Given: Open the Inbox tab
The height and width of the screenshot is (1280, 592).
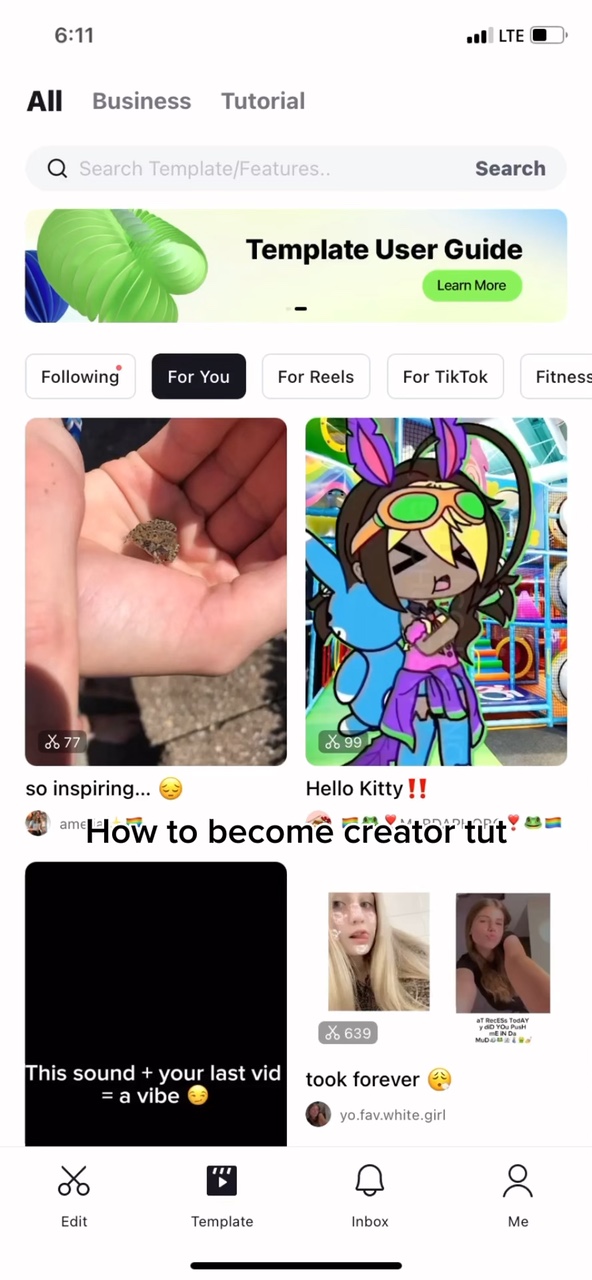Looking at the screenshot, I should (x=370, y=1195).
